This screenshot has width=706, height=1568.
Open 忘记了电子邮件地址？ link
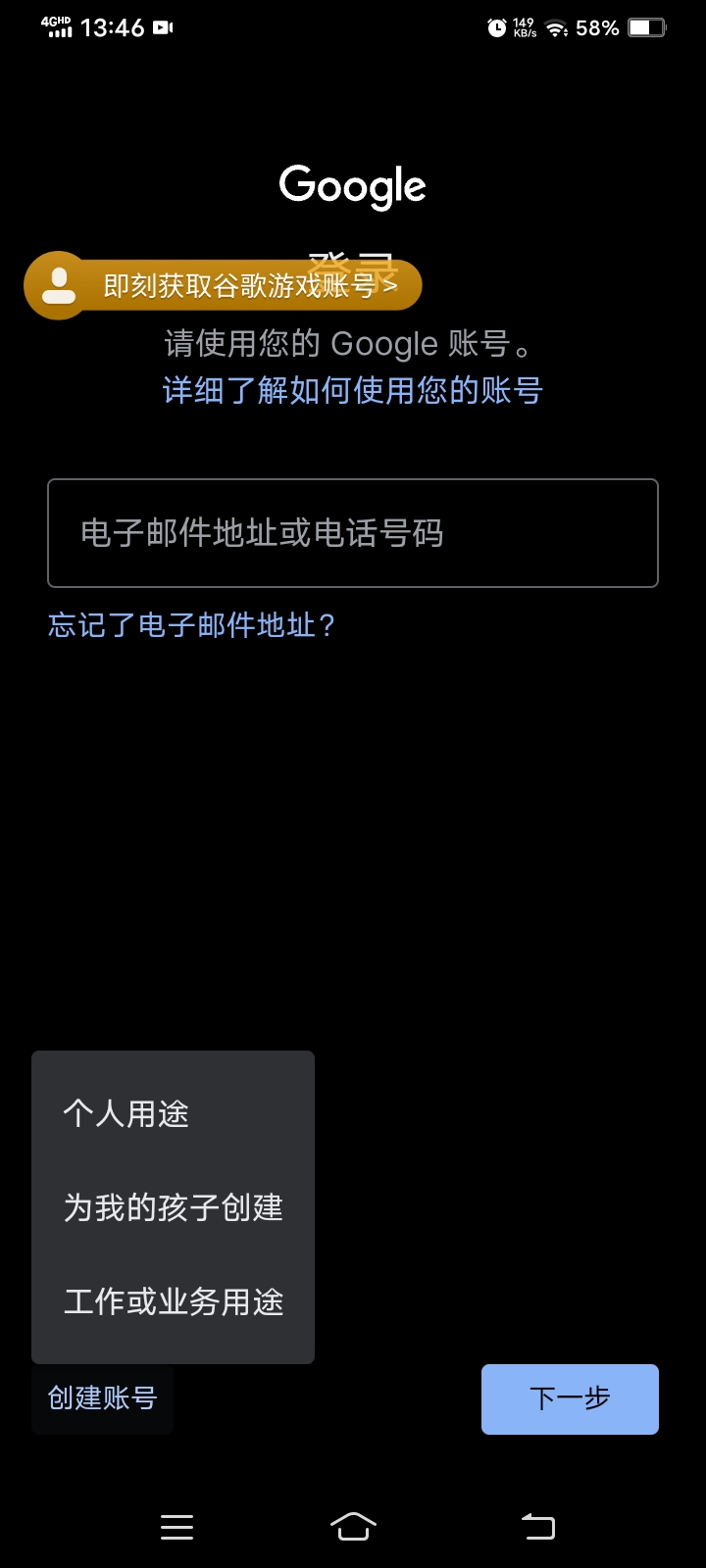click(x=192, y=625)
